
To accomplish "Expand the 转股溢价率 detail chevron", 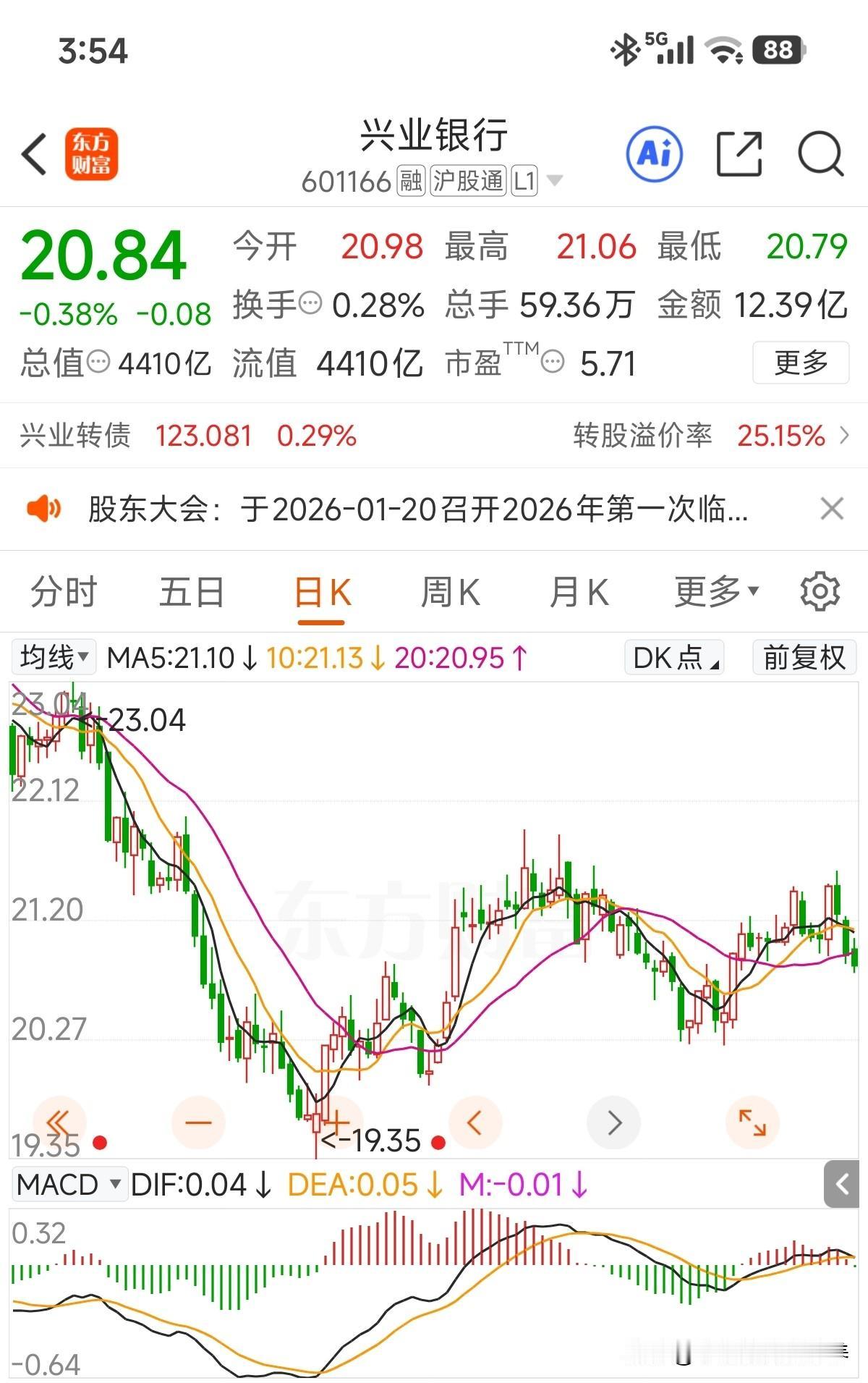I will (x=846, y=435).
